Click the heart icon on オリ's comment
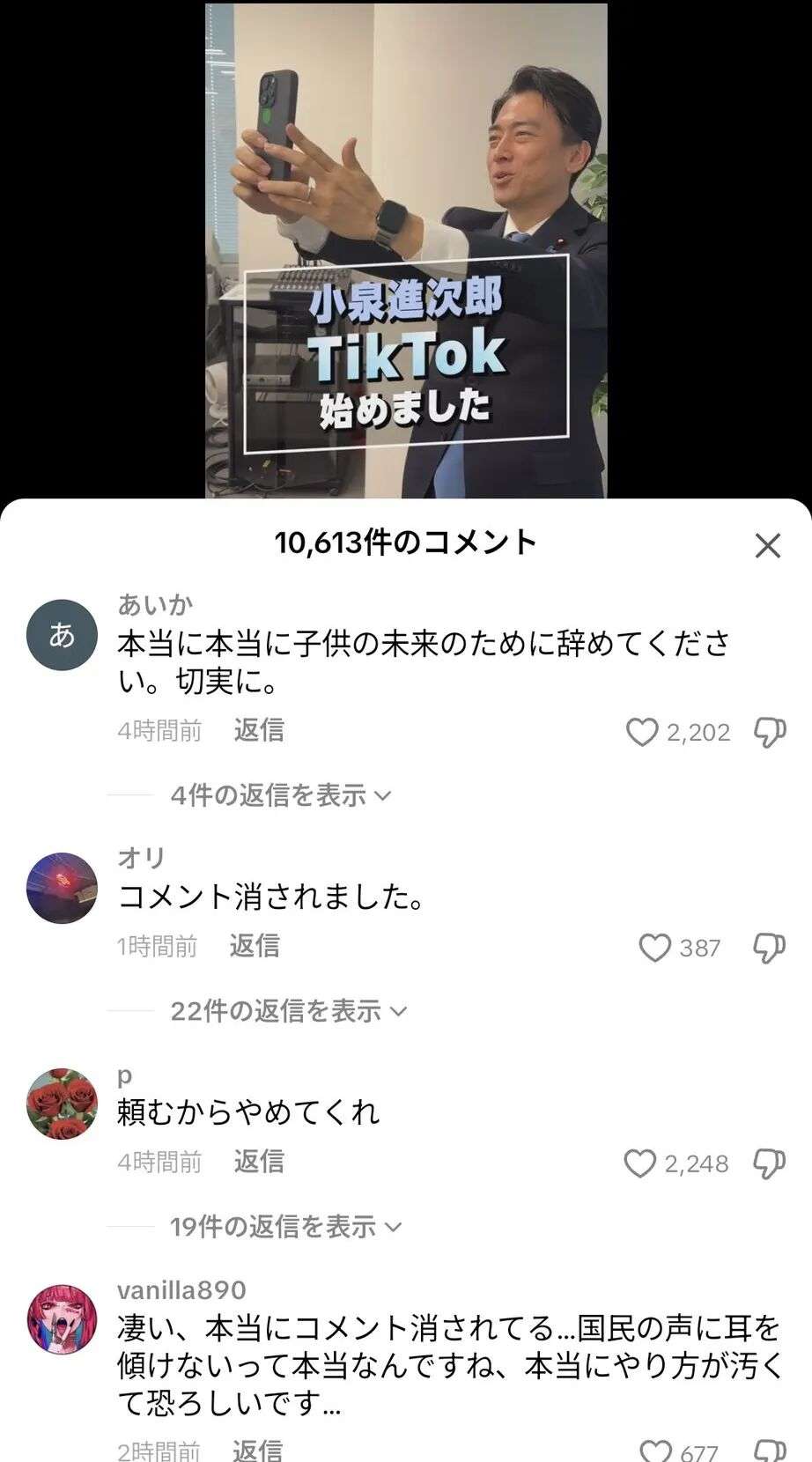Screen dimensions: 812x1462 pyautogui.click(x=655, y=948)
